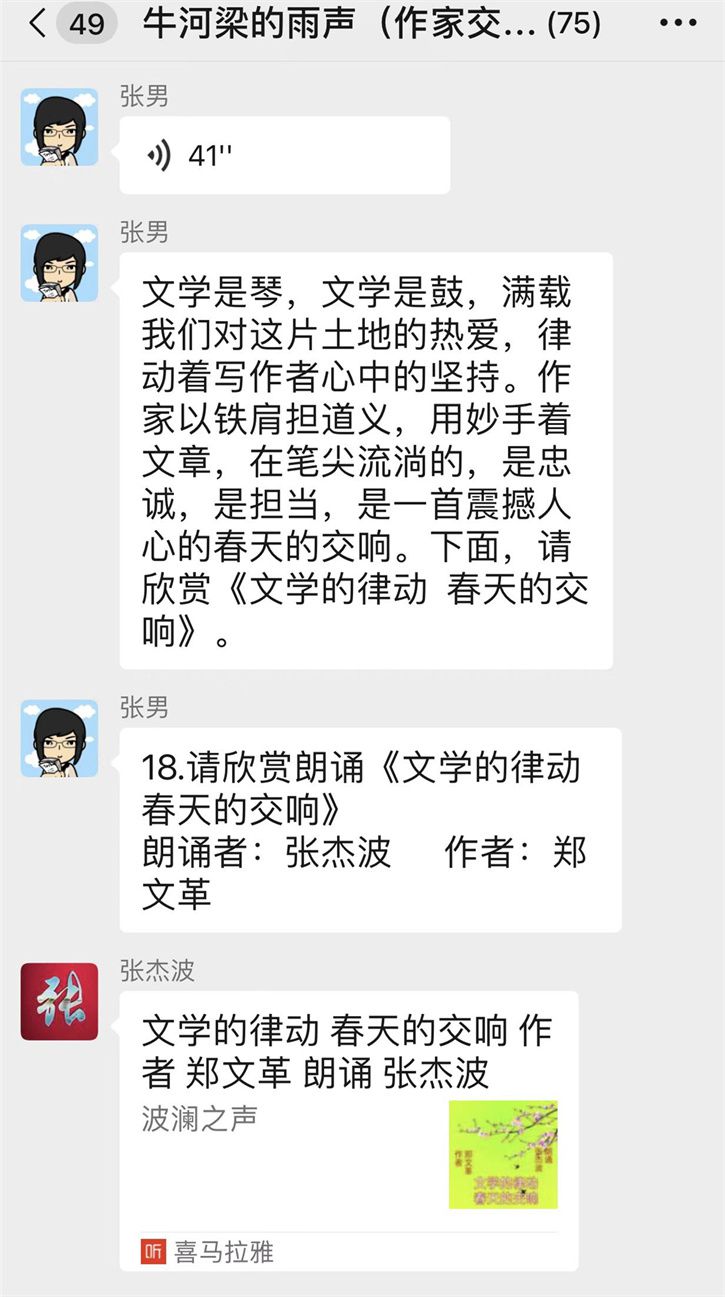Tap 张男's avatar beside the voice message
Image resolution: width=725 pixels, height=1297 pixels.
click(x=59, y=127)
